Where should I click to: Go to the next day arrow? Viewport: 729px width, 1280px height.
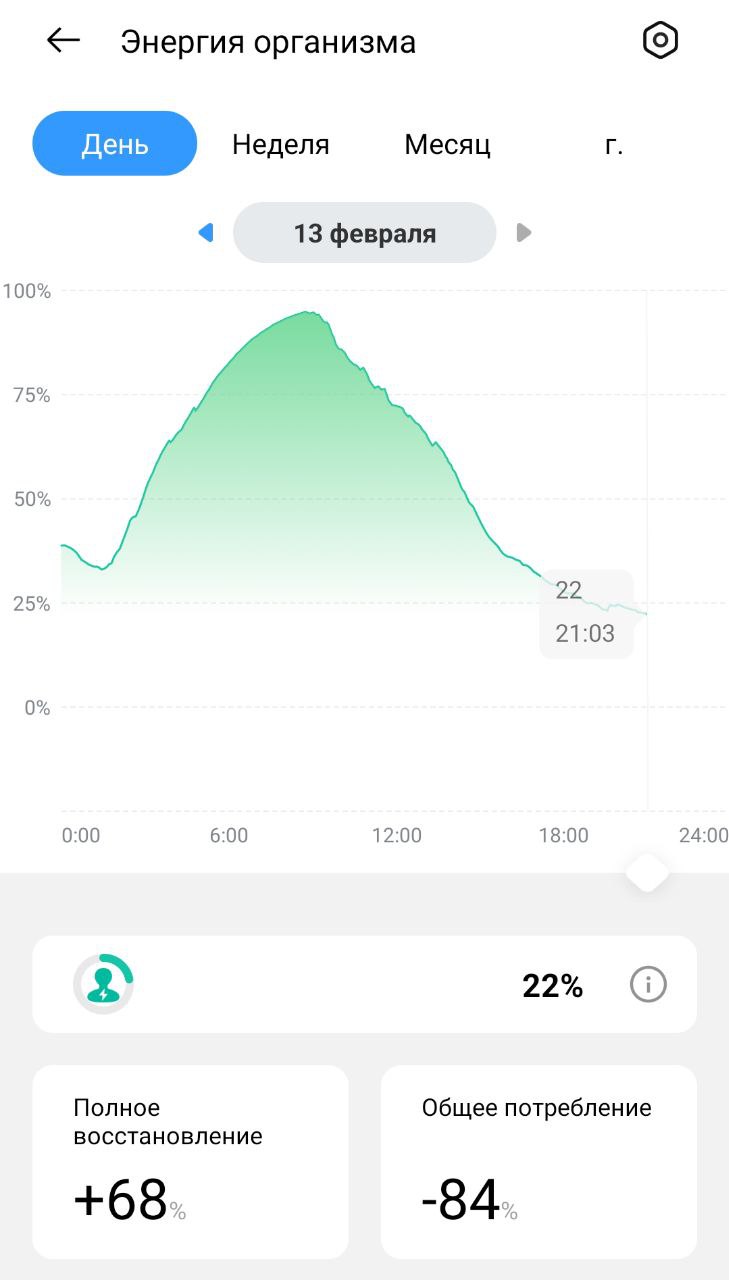pos(524,233)
